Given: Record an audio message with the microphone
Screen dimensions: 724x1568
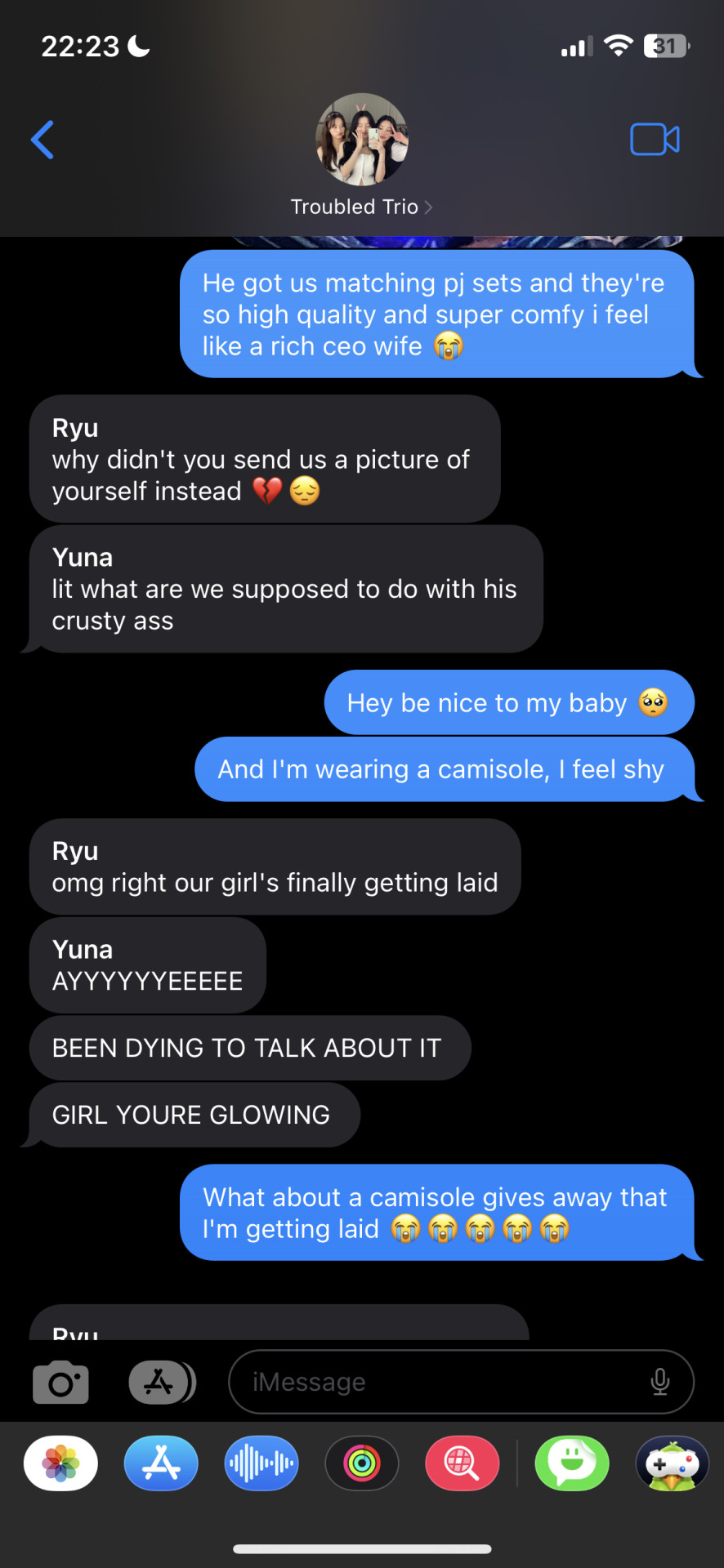Looking at the screenshot, I should [660, 1382].
